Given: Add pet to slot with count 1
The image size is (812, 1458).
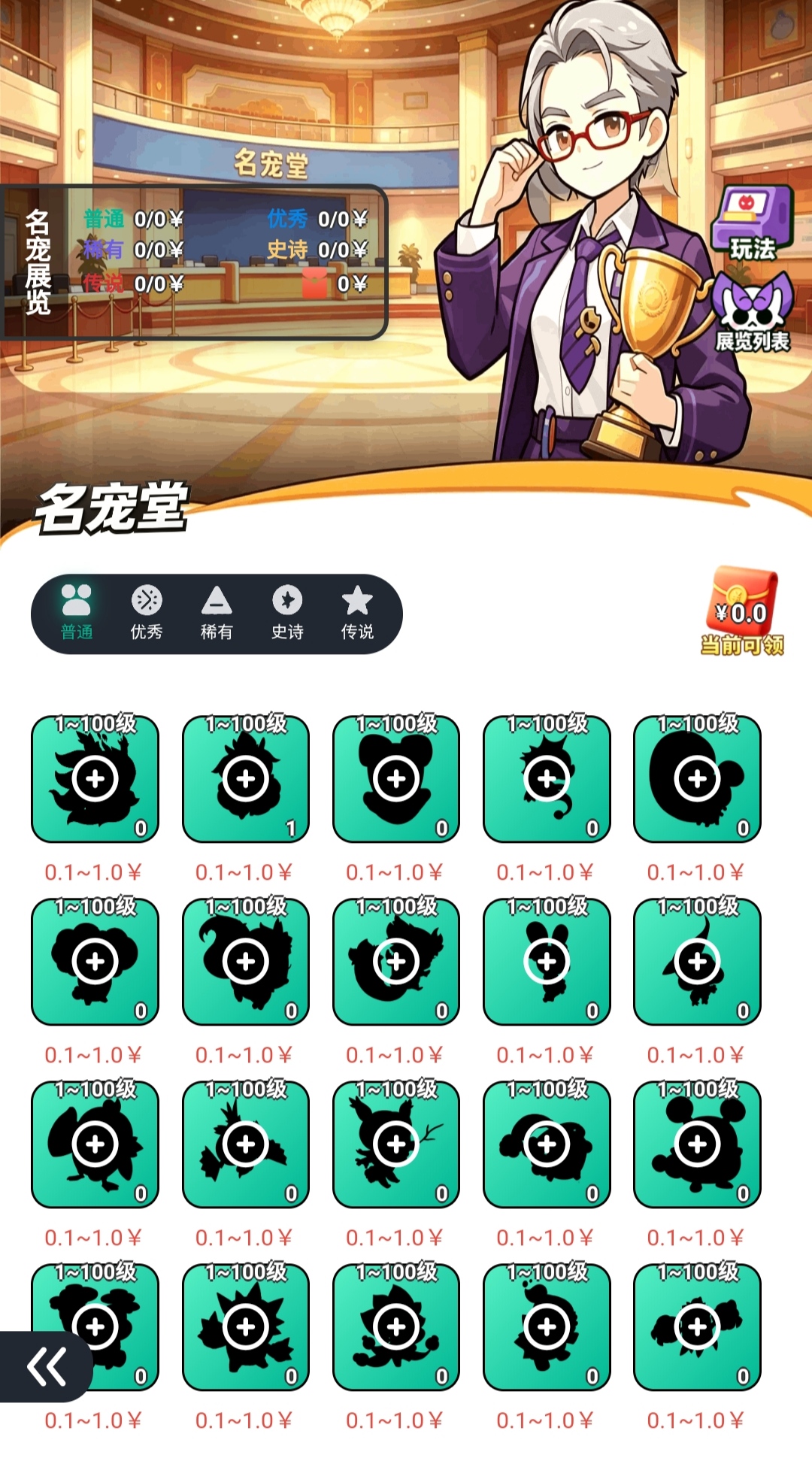Looking at the screenshot, I should click(246, 778).
